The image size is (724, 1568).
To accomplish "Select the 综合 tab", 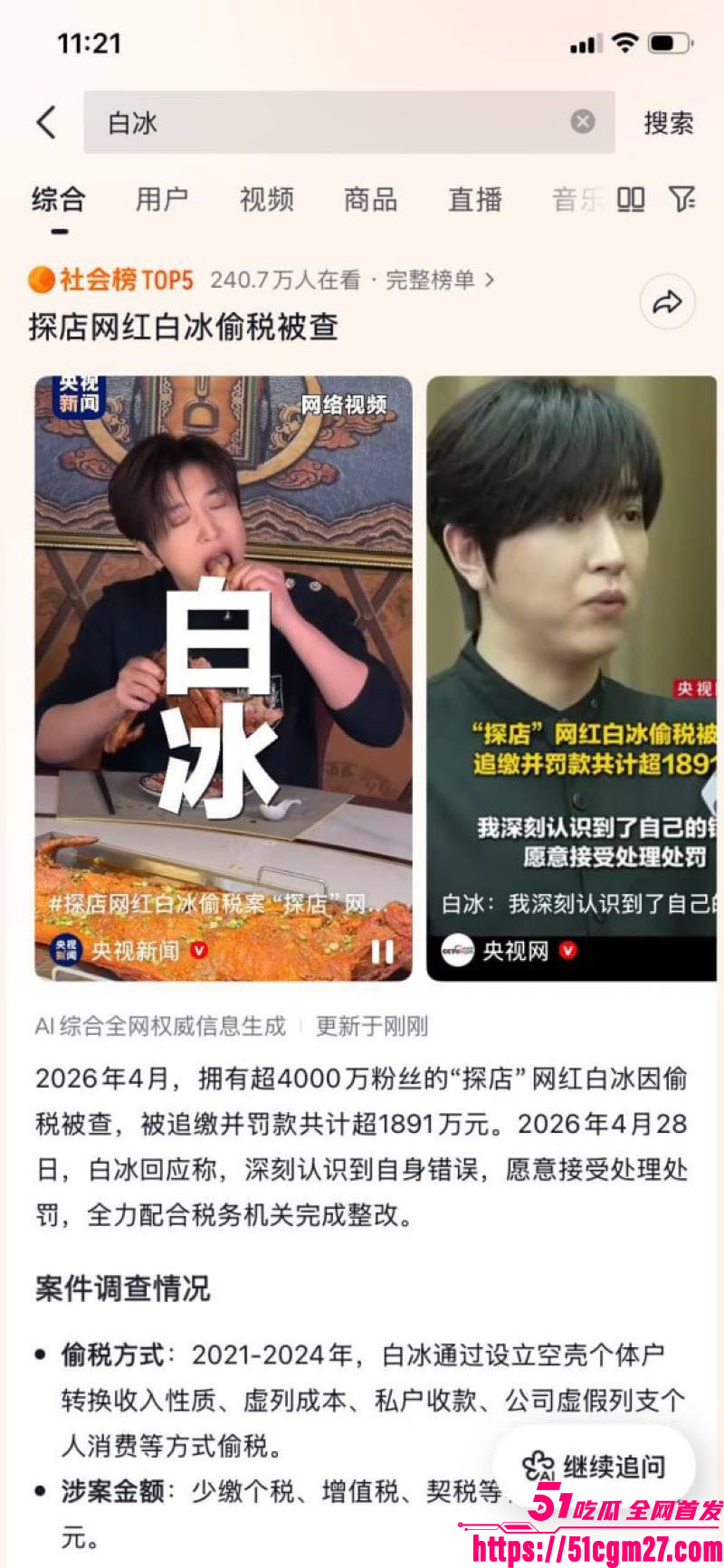I will point(57,200).
